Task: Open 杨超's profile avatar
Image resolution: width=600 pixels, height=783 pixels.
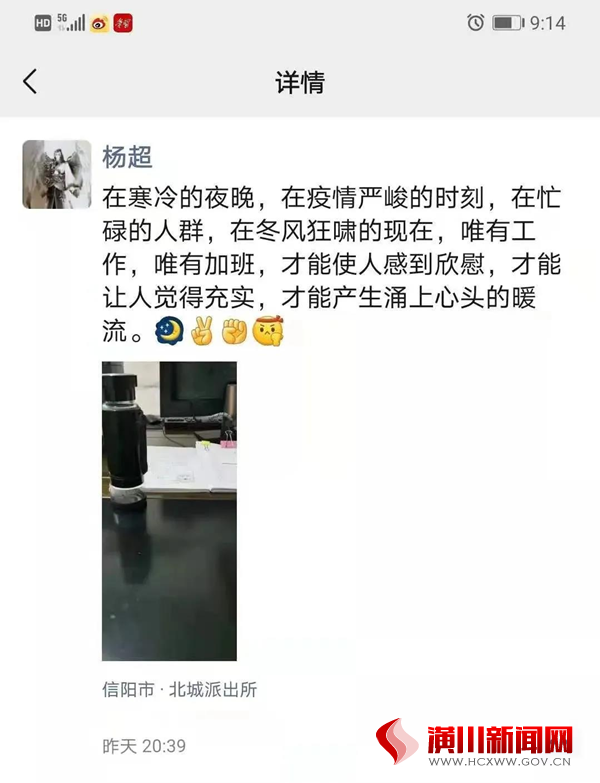Action: (x=50, y=174)
